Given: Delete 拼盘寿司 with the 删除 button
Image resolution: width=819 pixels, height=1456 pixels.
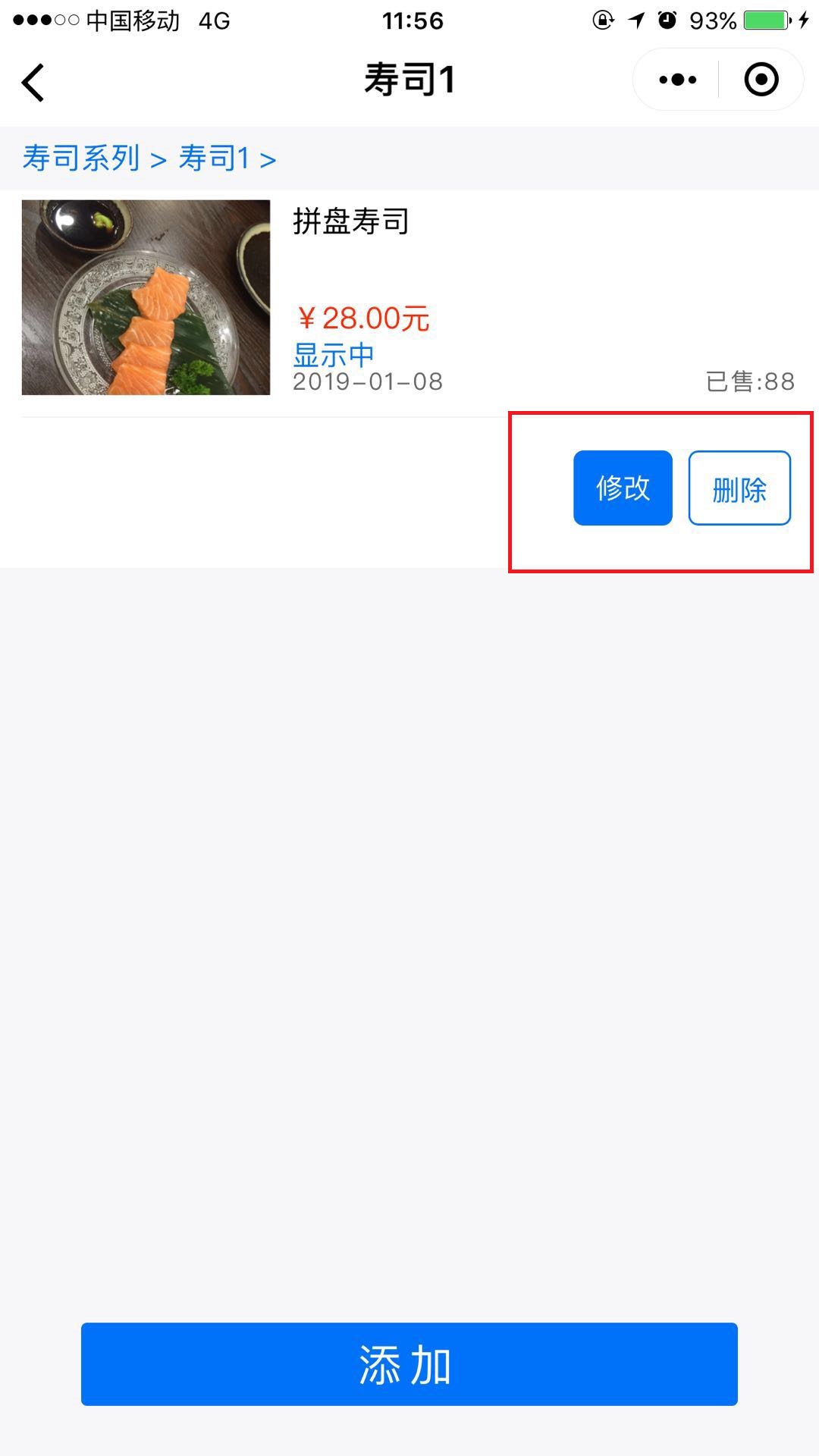Looking at the screenshot, I should 739,488.
